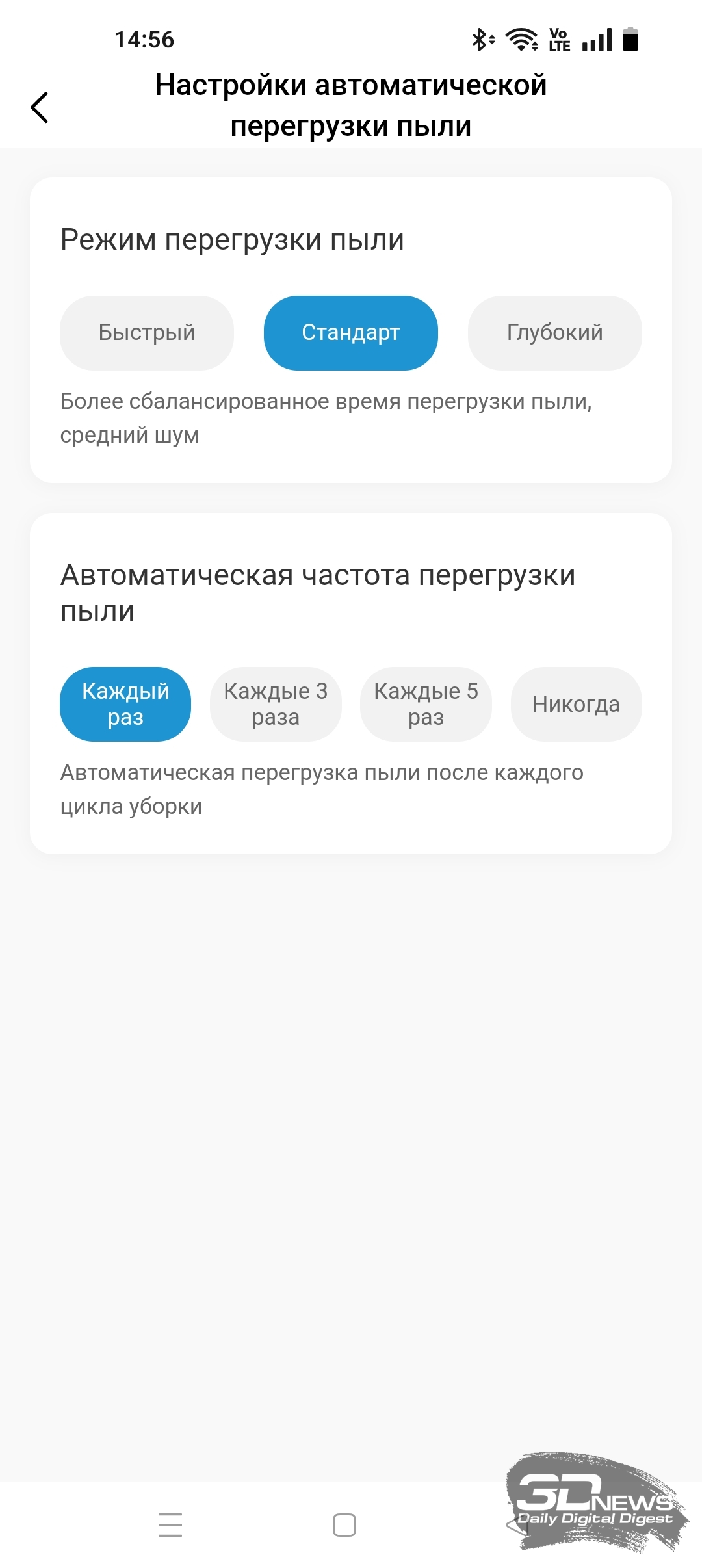Image resolution: width=702 pixels, height=1568 pixels.
Task: Set frequency to Каждые 3 раза
Action: [x=276, y=704]
